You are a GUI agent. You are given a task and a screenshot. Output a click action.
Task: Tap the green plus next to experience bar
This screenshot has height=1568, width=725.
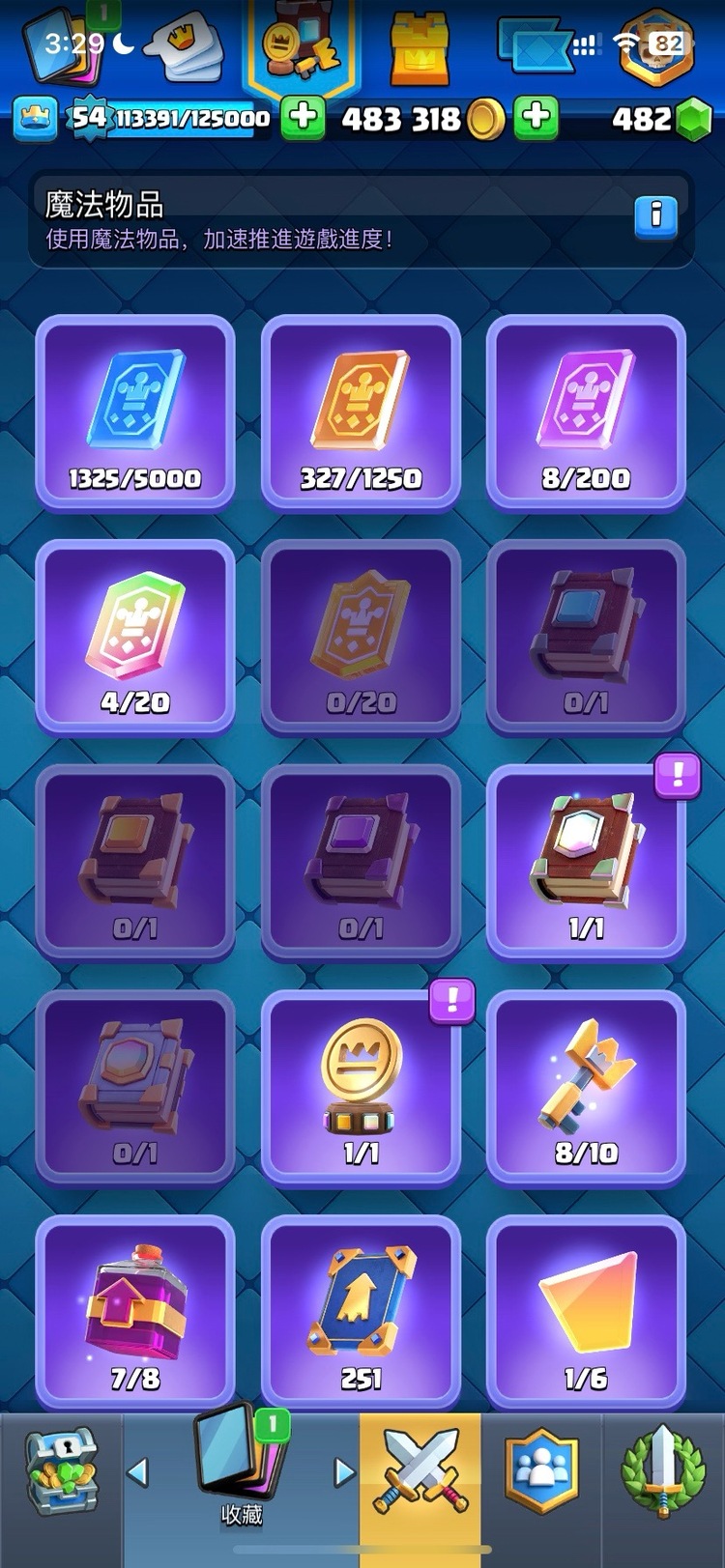pos(303,119)
